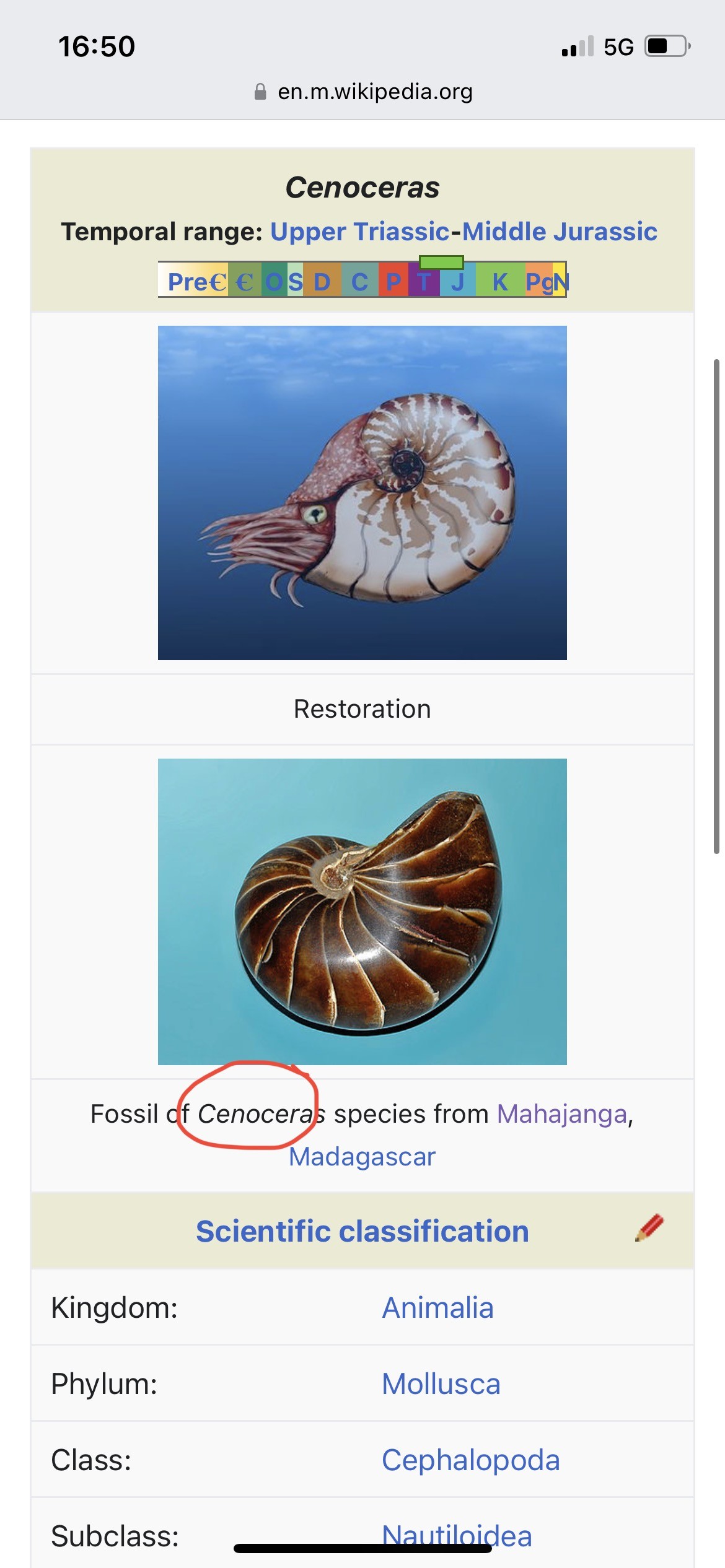View the Cenoceras fossil photo
Screen dimensions: 725x1568
362,912
